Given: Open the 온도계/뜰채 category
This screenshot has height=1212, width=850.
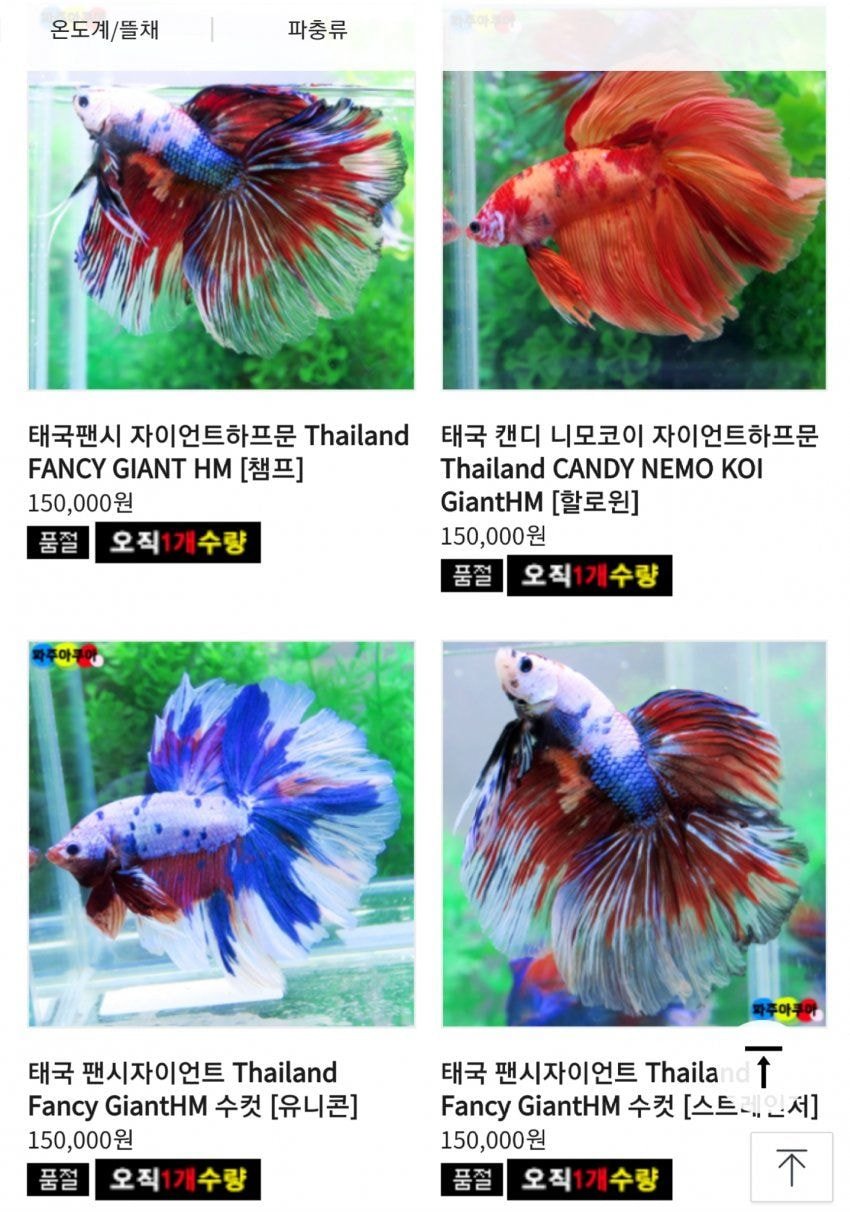Looking at the screenshot, I should 104,30.
